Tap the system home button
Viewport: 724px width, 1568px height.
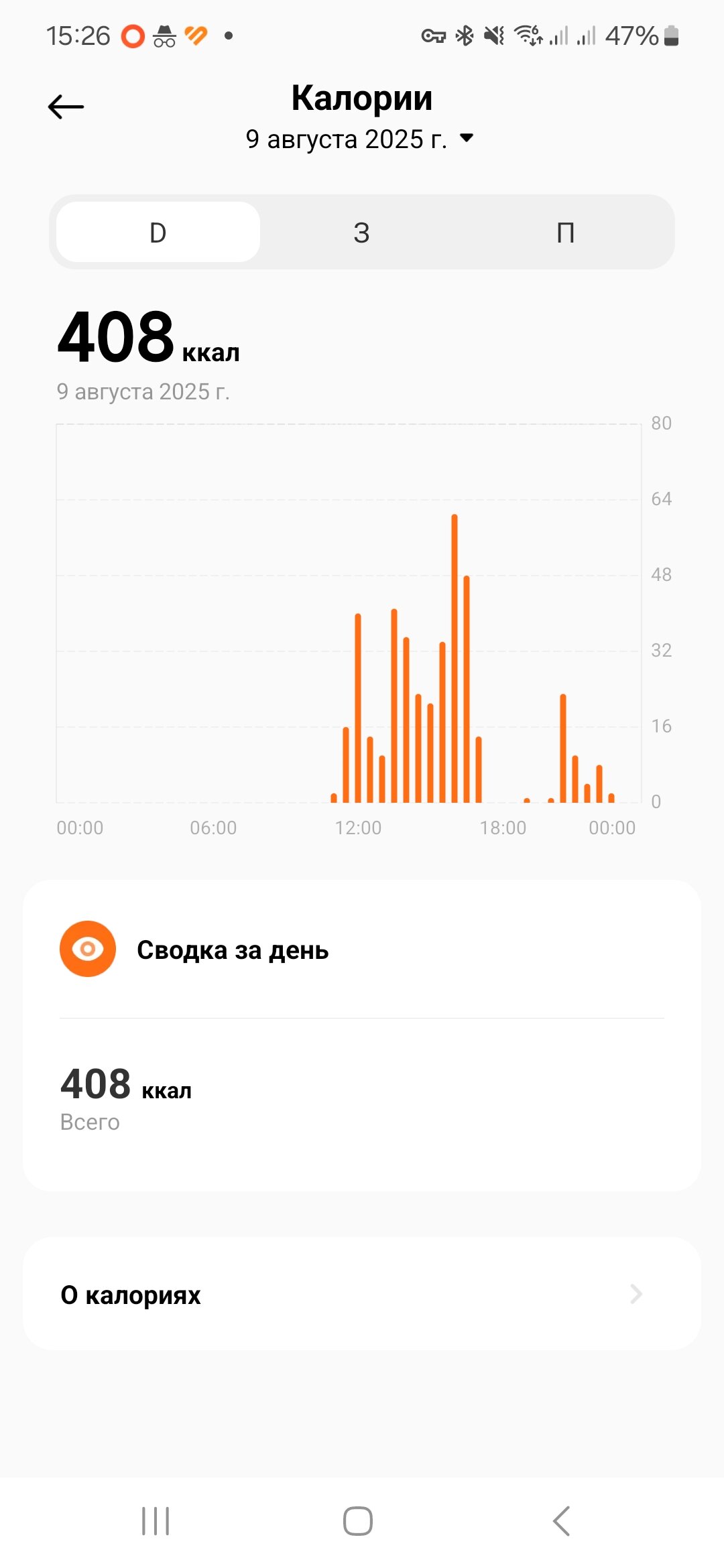click(x=358, y=1520)
